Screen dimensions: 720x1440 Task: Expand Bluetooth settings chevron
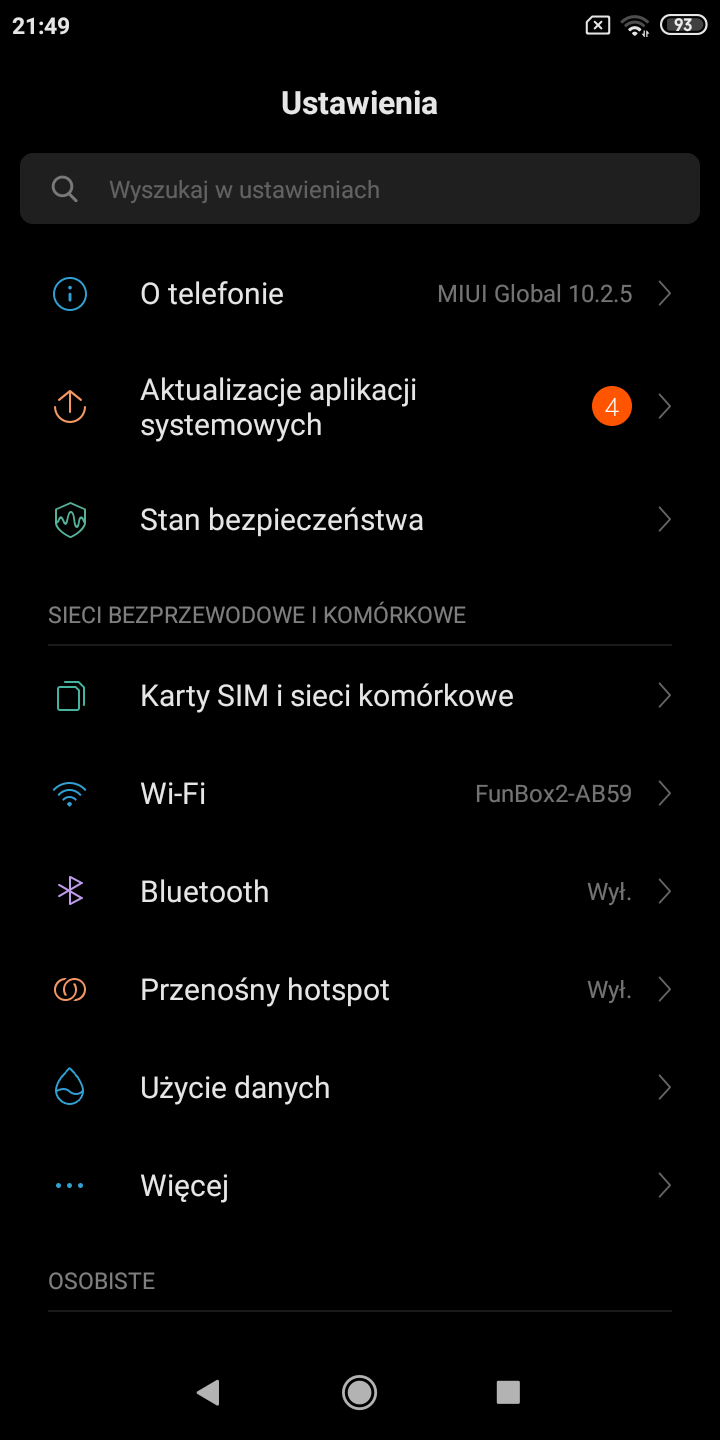[664, 891]
